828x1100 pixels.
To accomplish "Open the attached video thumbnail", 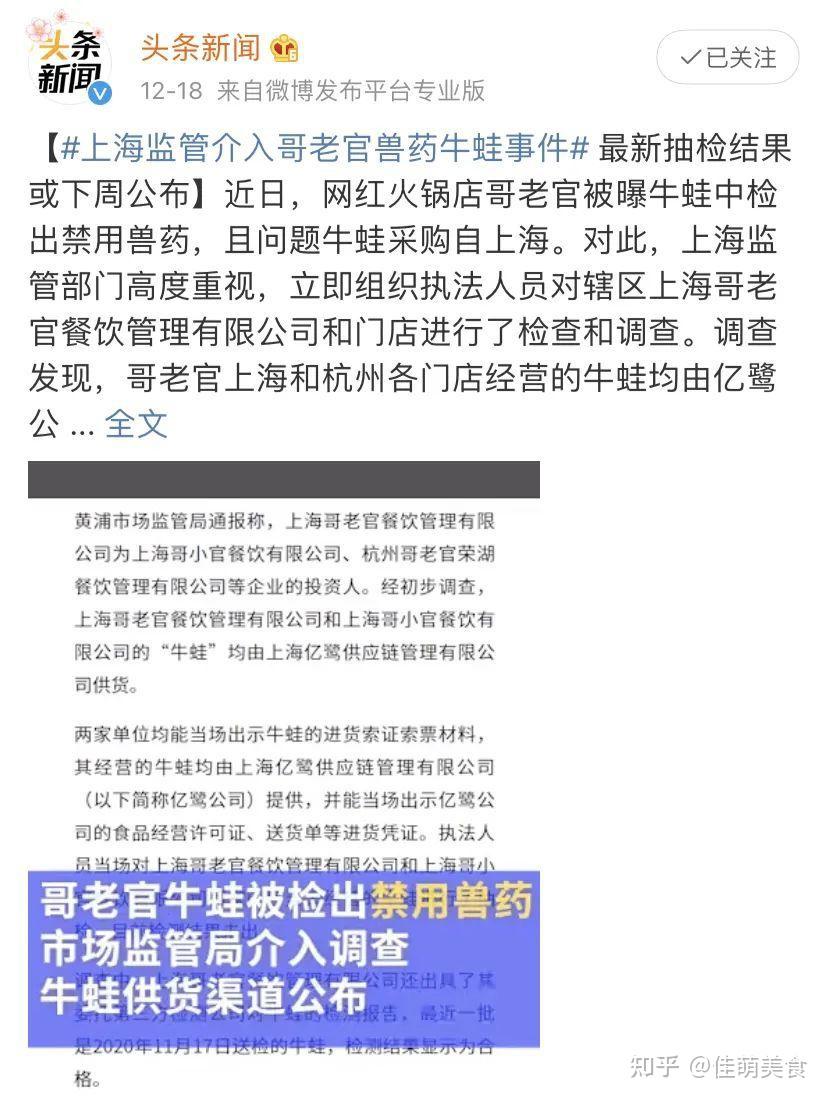I will point(284,774).
